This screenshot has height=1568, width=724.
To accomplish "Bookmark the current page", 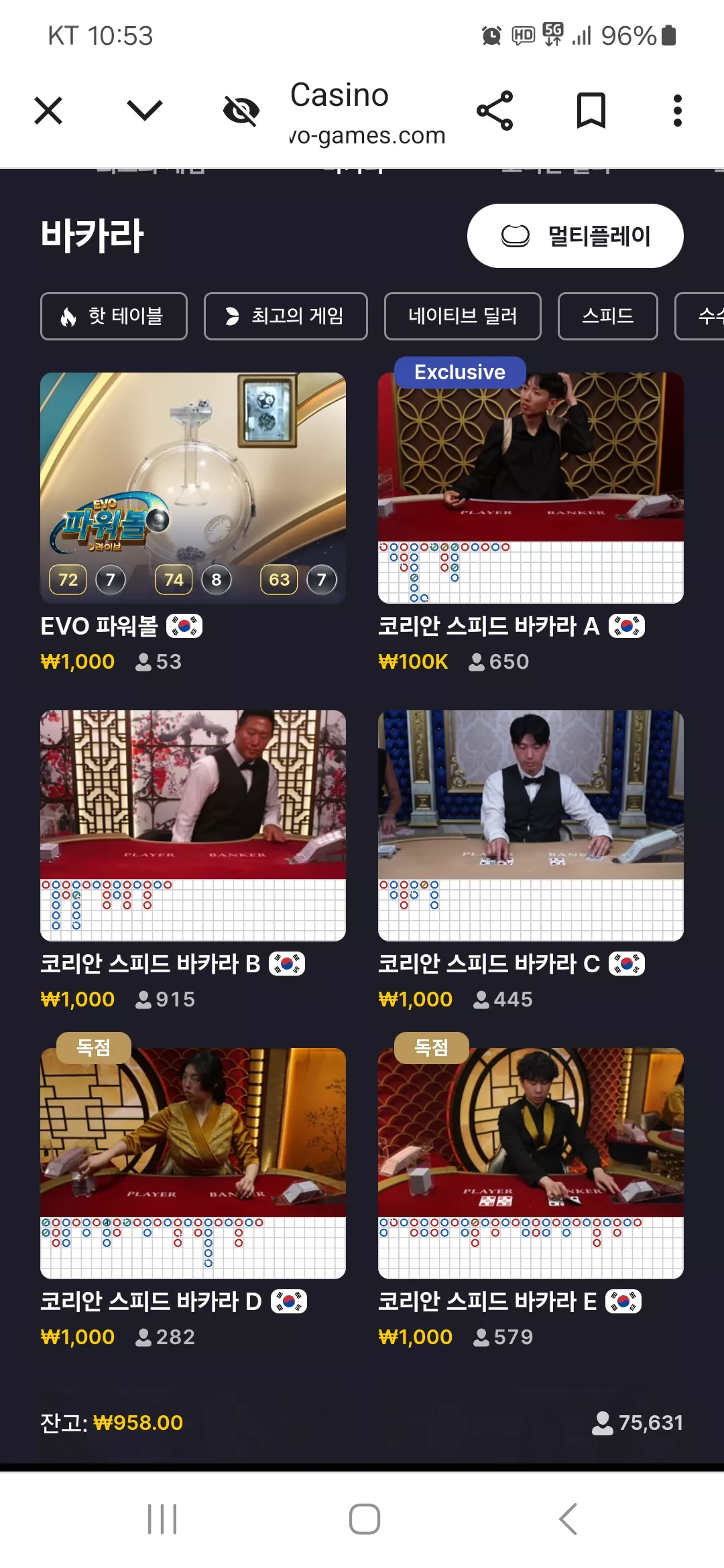I will [x=591, y=111].
